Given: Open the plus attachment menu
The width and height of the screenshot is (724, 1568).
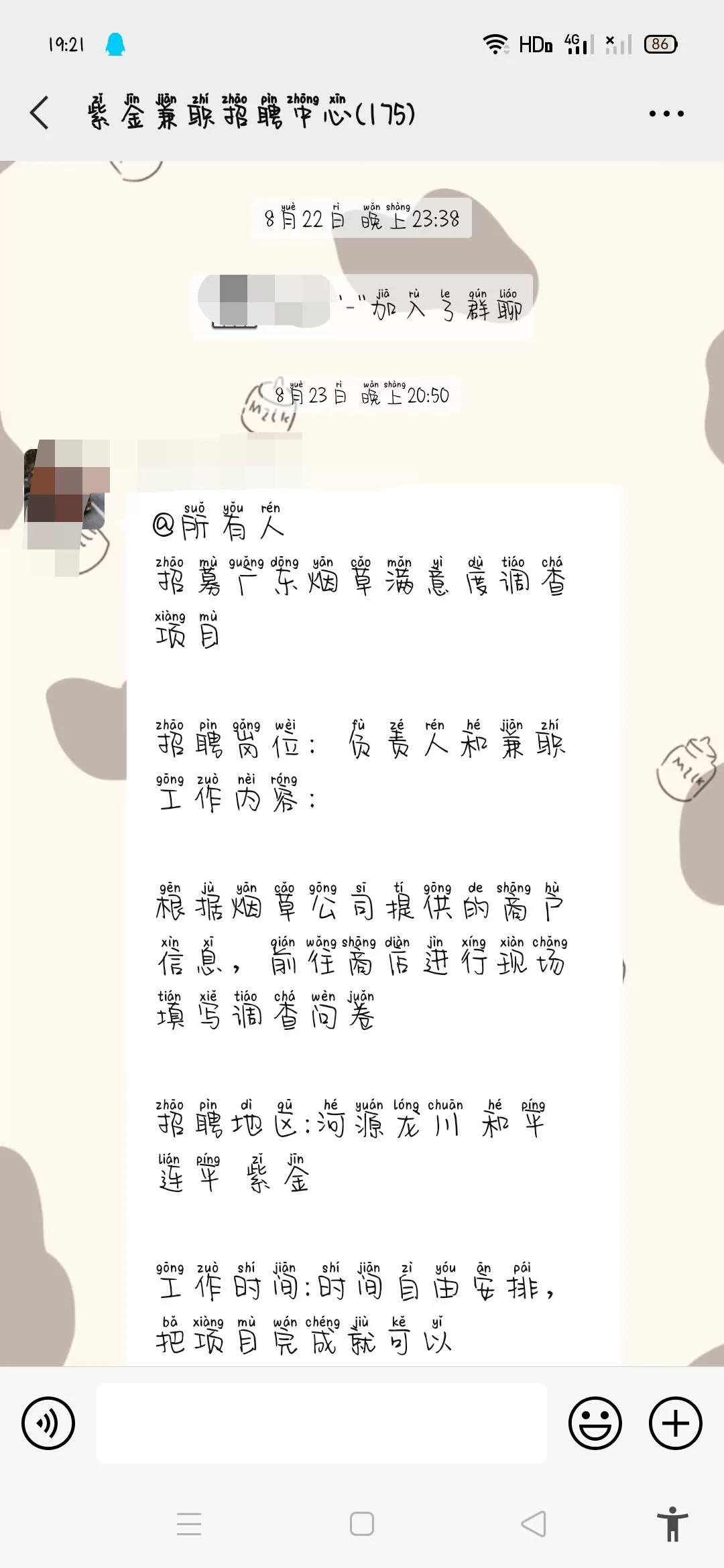Looking at the screenshot, I should coord(675,1423).
